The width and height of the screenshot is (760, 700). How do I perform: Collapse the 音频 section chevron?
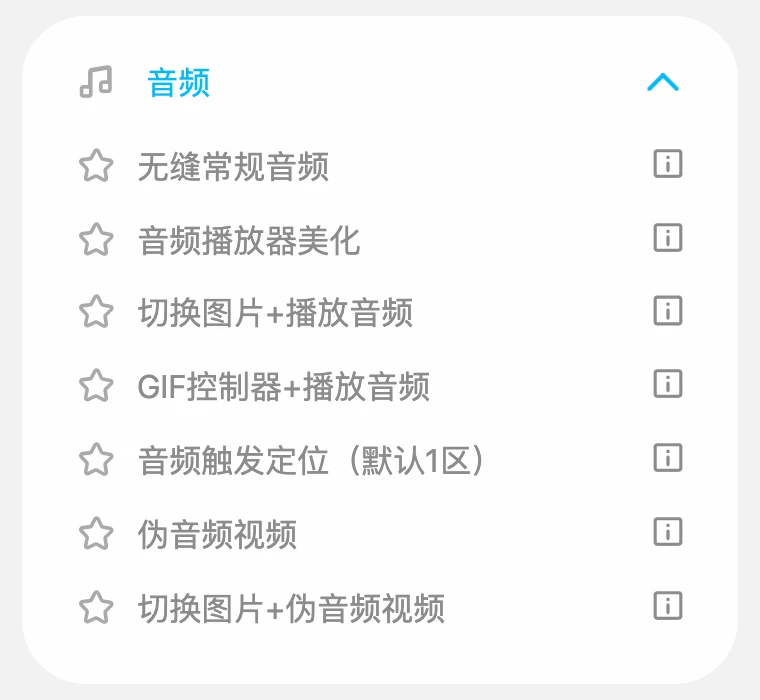tap(662, 83)
